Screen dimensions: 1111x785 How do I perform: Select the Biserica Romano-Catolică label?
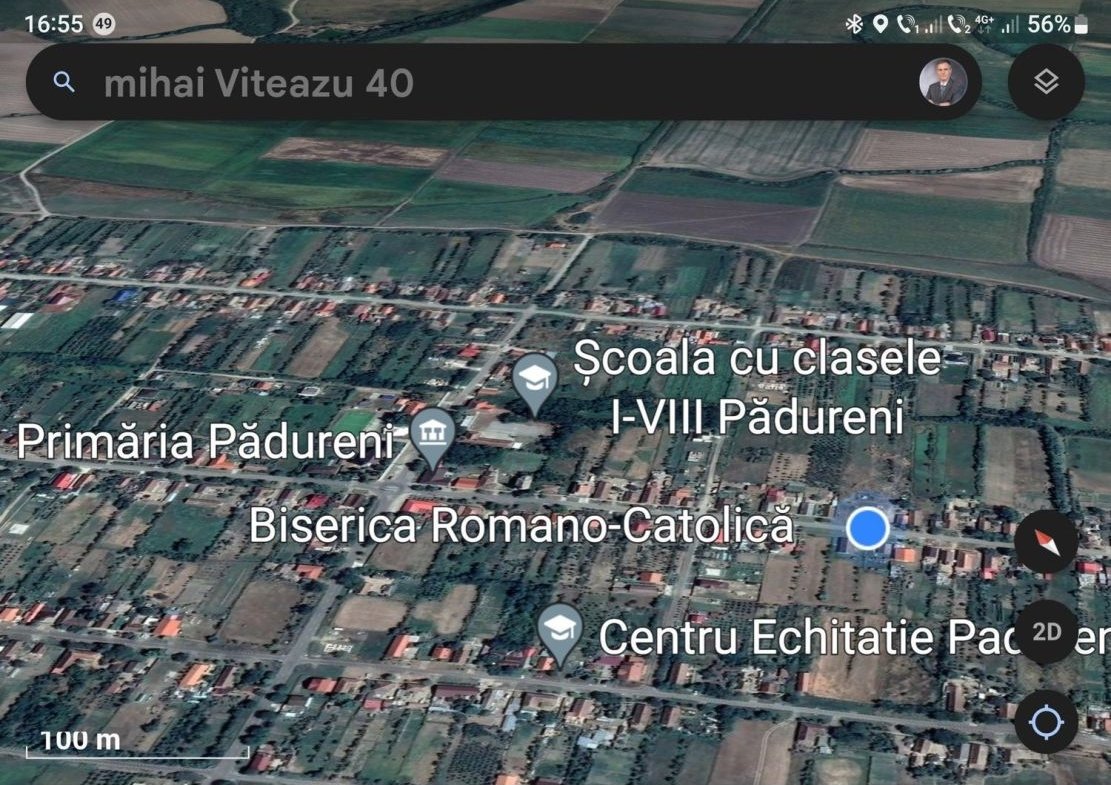pyautogui.click(x=520, y=525)
